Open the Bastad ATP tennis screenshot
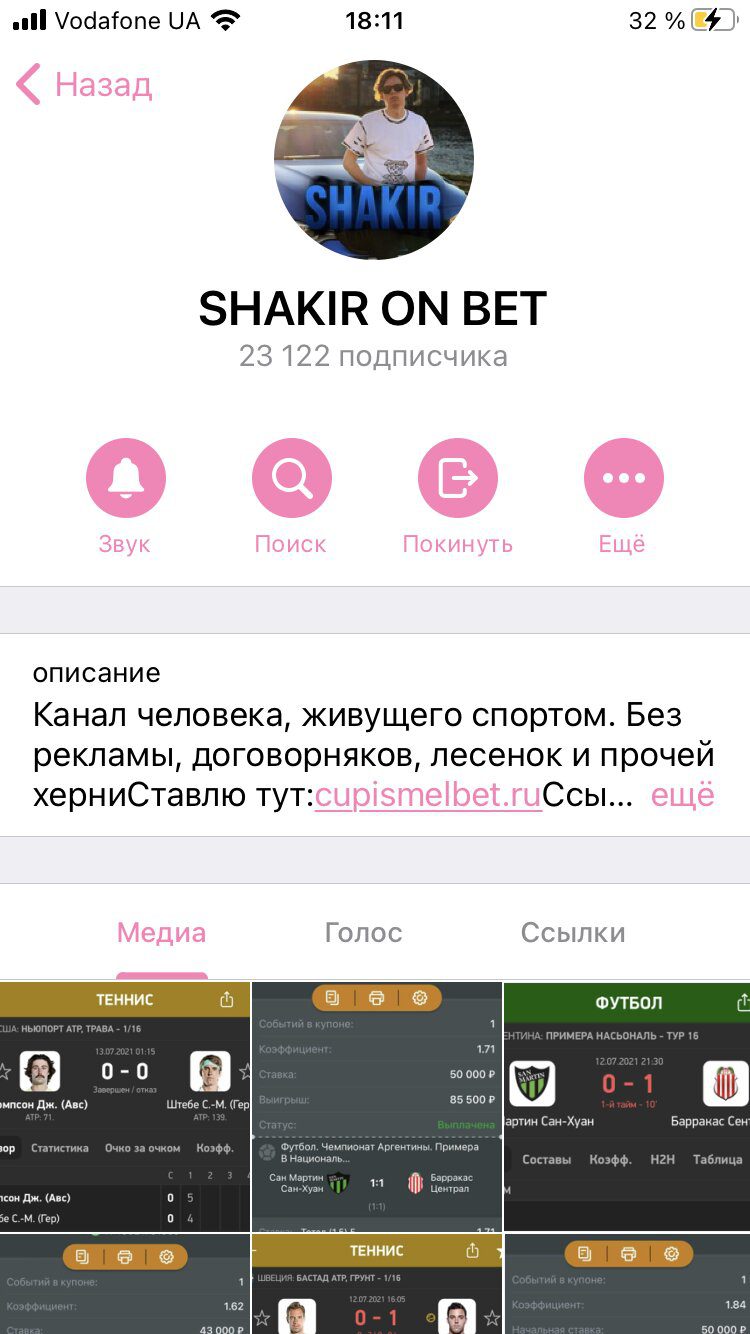750x1334 pixels. (376, 1284)
